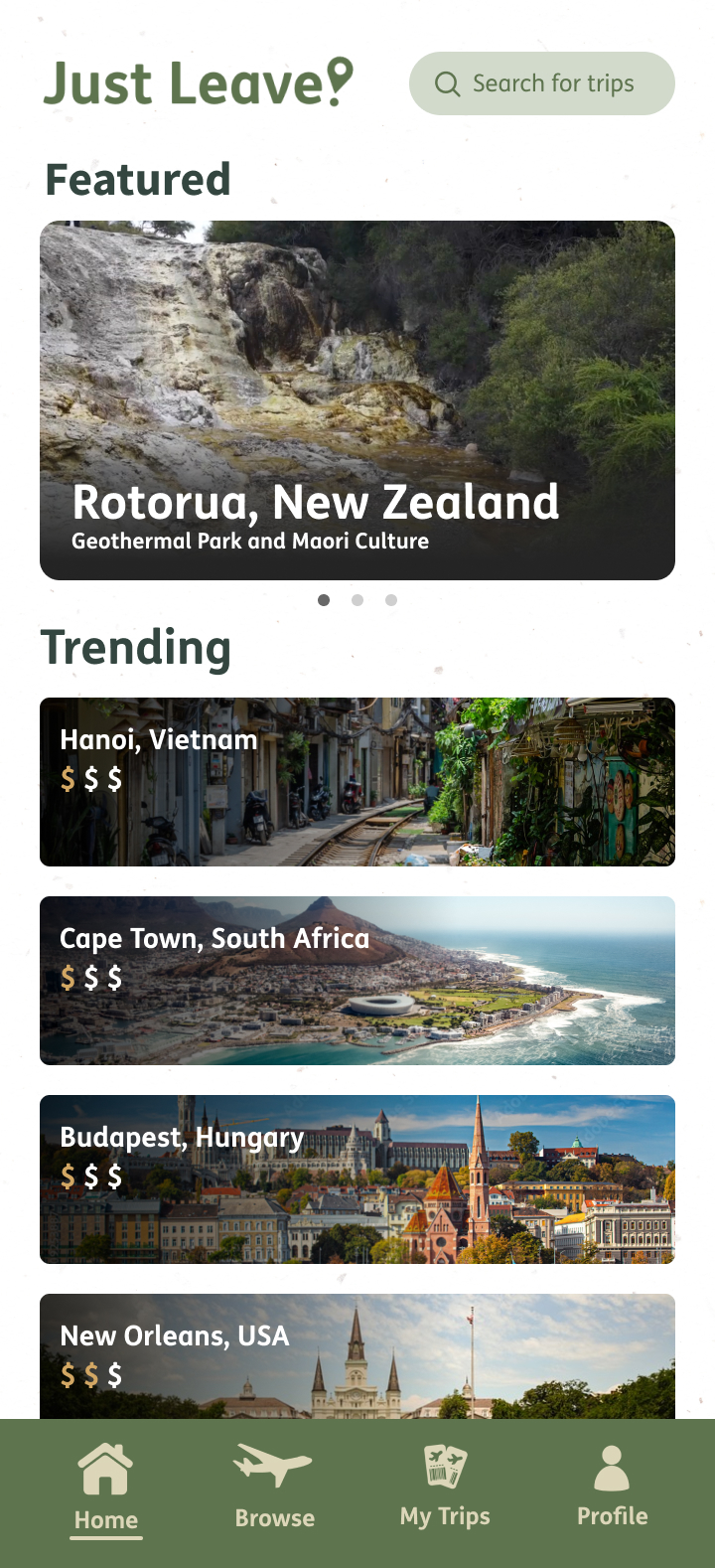Open the Budapest, Hungary trending card
Screen dimensions: 715x1568
357,1179
